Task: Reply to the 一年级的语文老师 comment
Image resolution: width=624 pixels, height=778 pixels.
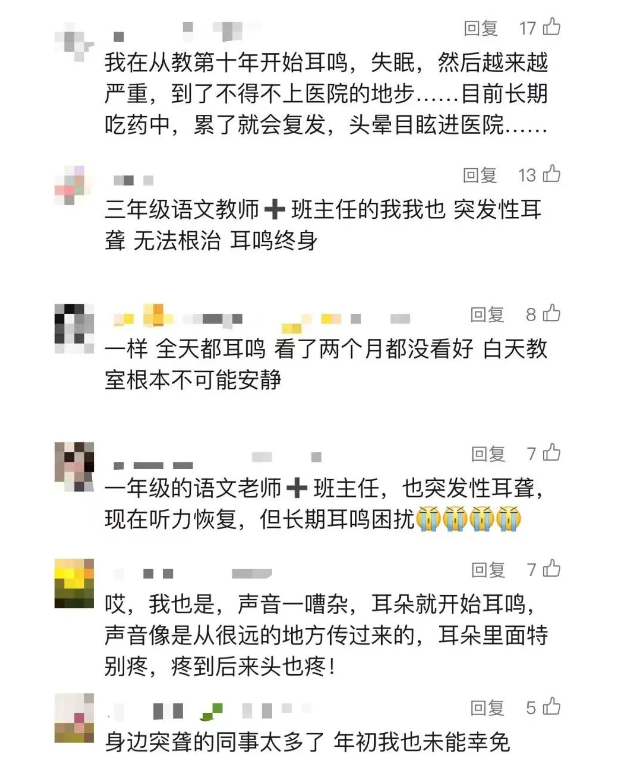Action: click(488, 453)
